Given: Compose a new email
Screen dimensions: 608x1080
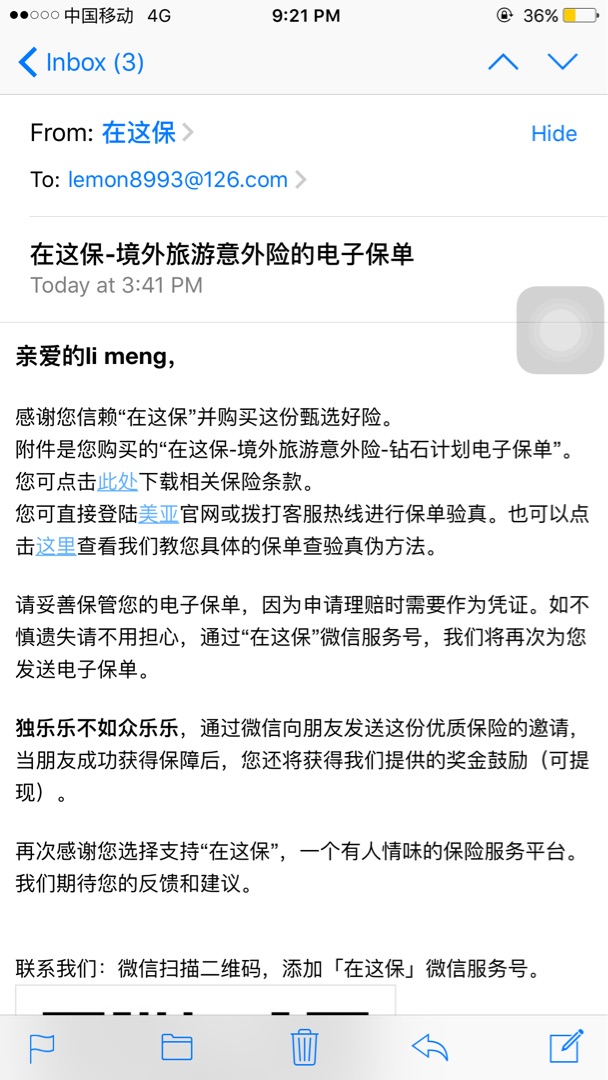Looking at the screenshot, I should coord(566,1047).
